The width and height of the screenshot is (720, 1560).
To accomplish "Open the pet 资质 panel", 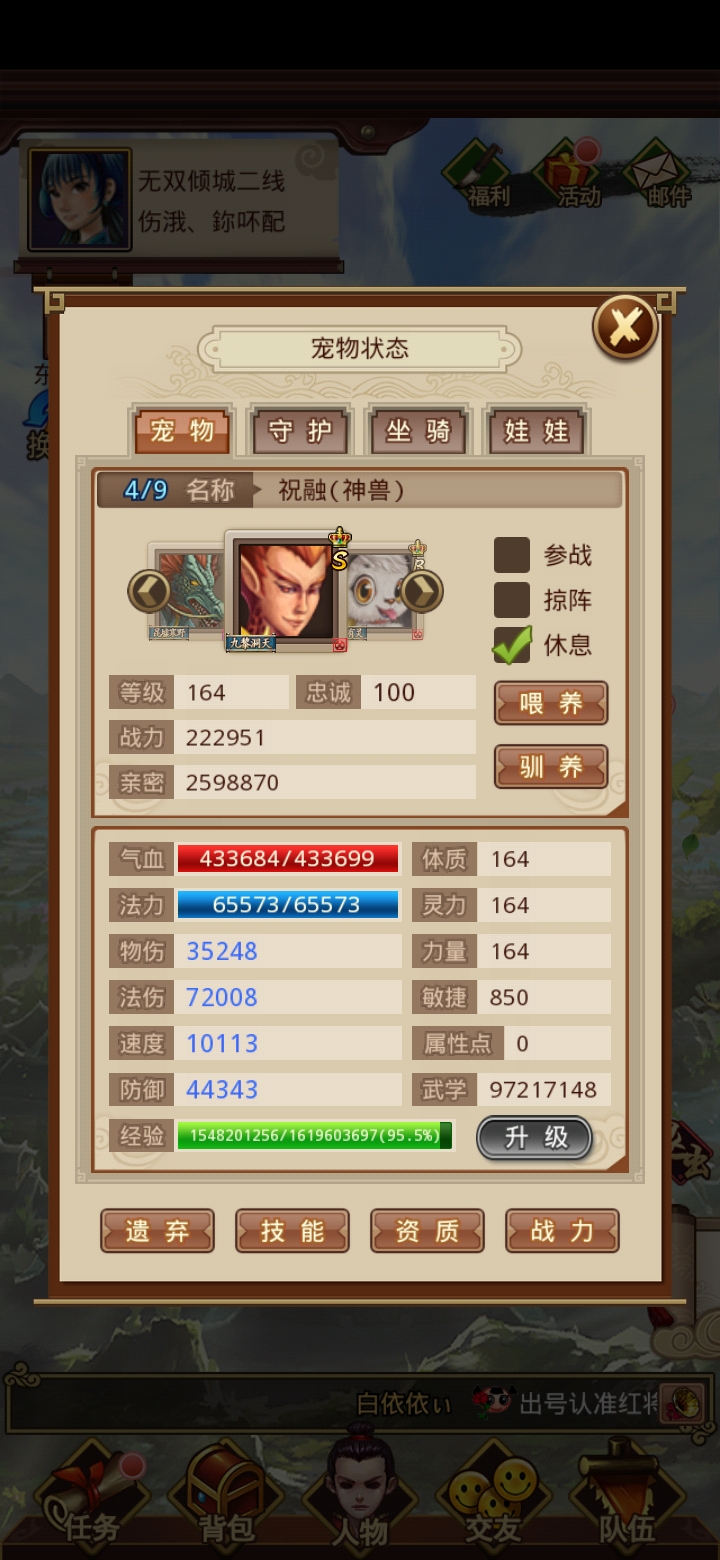I will click(427, 1231).
